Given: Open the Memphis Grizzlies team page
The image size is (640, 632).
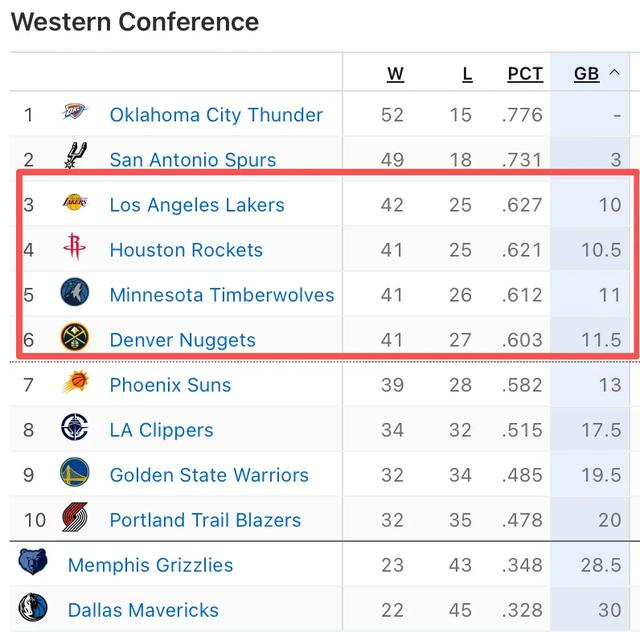Looking at the screenshot, I should 150,565.
